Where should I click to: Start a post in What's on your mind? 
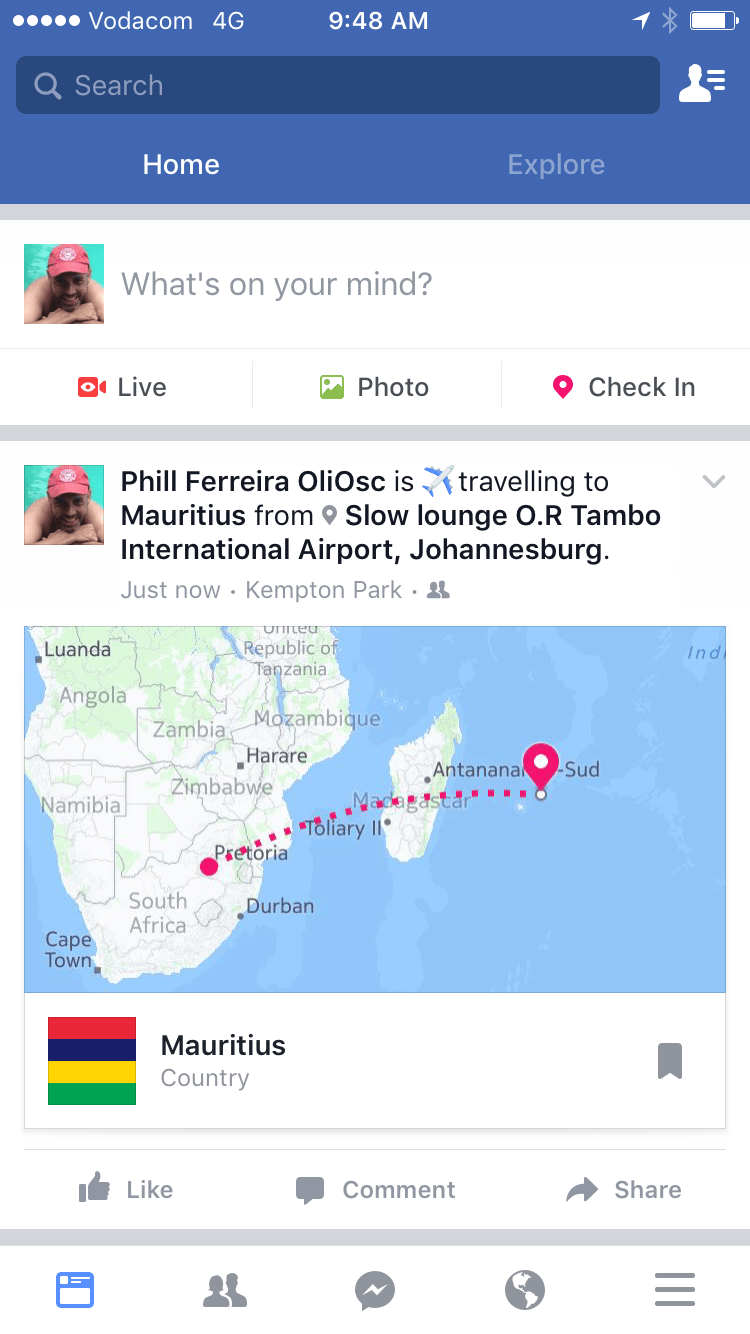277,285
